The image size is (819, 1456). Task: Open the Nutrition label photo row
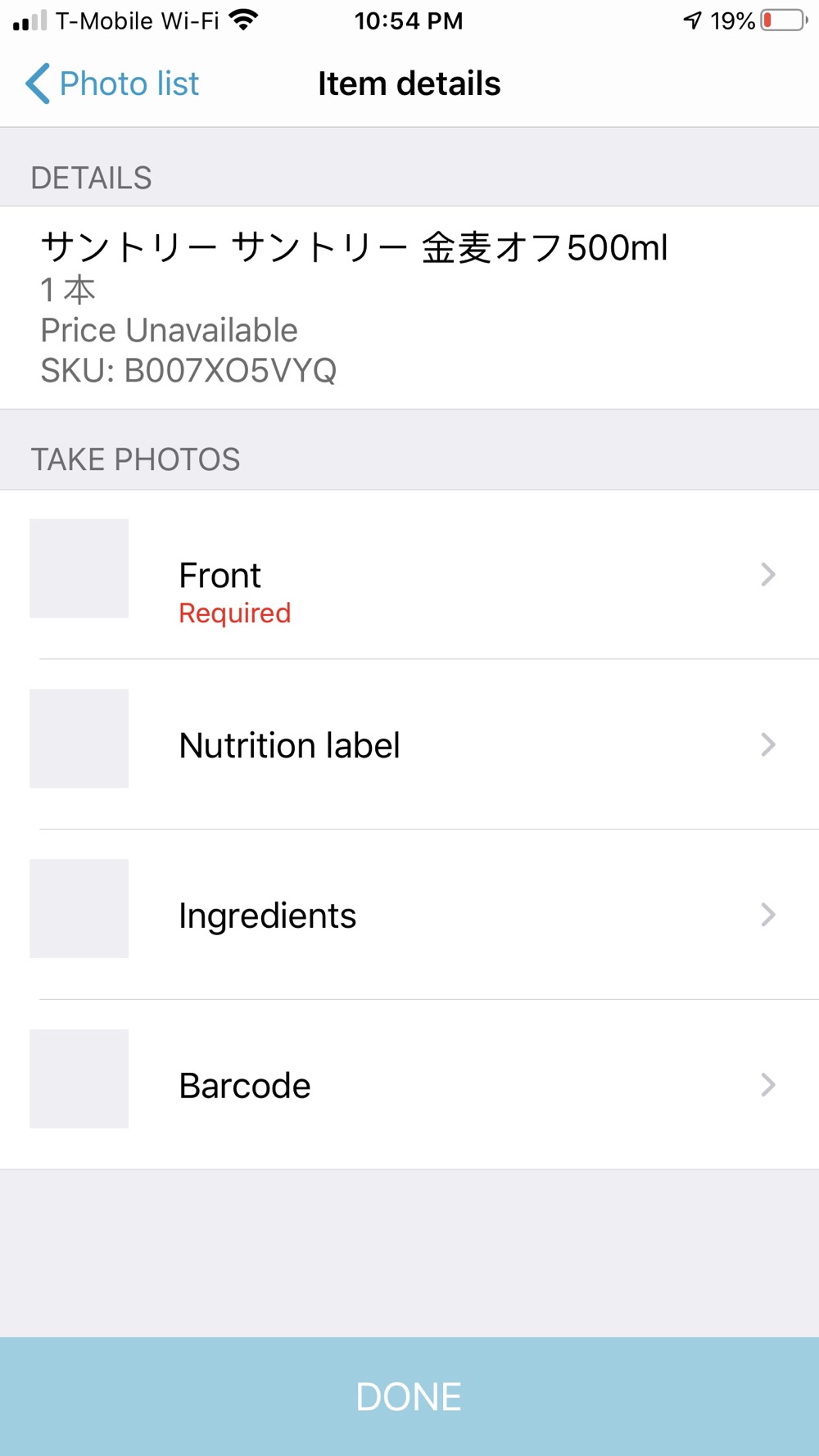409,744
